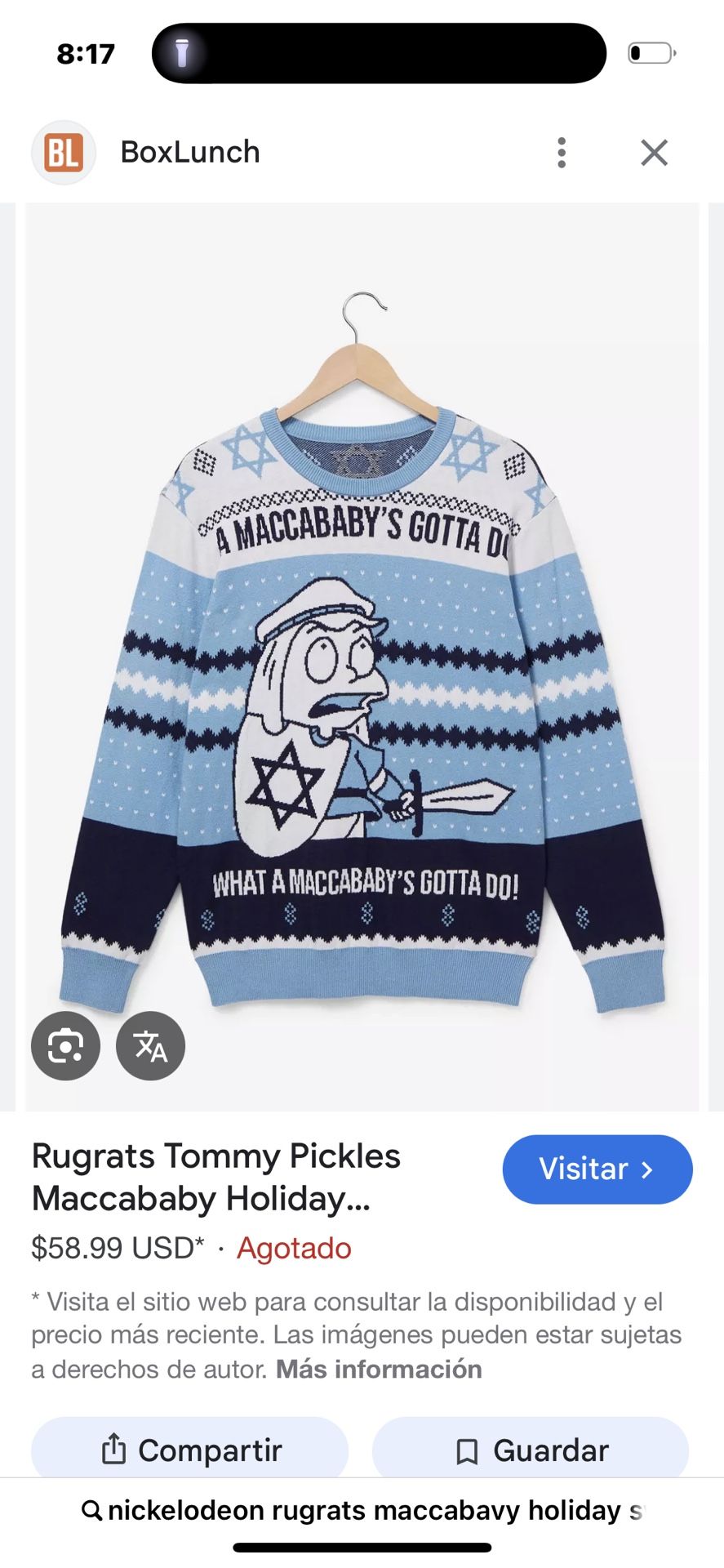Open the three-dot overflow menu

[x=562, y=152]
